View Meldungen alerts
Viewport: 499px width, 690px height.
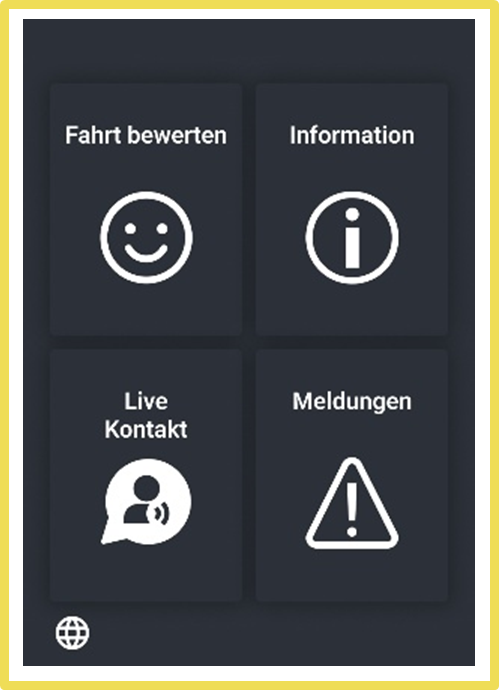pos(352,475)
